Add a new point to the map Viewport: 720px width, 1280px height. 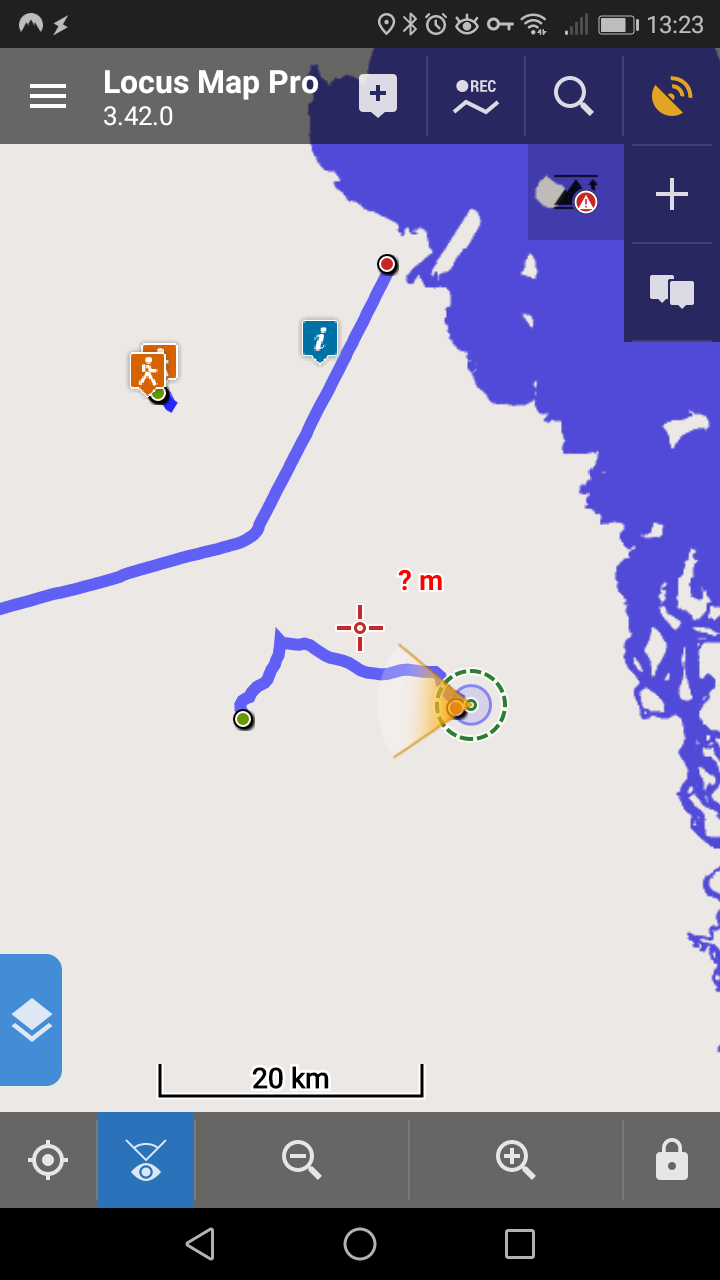coord(377,96)
